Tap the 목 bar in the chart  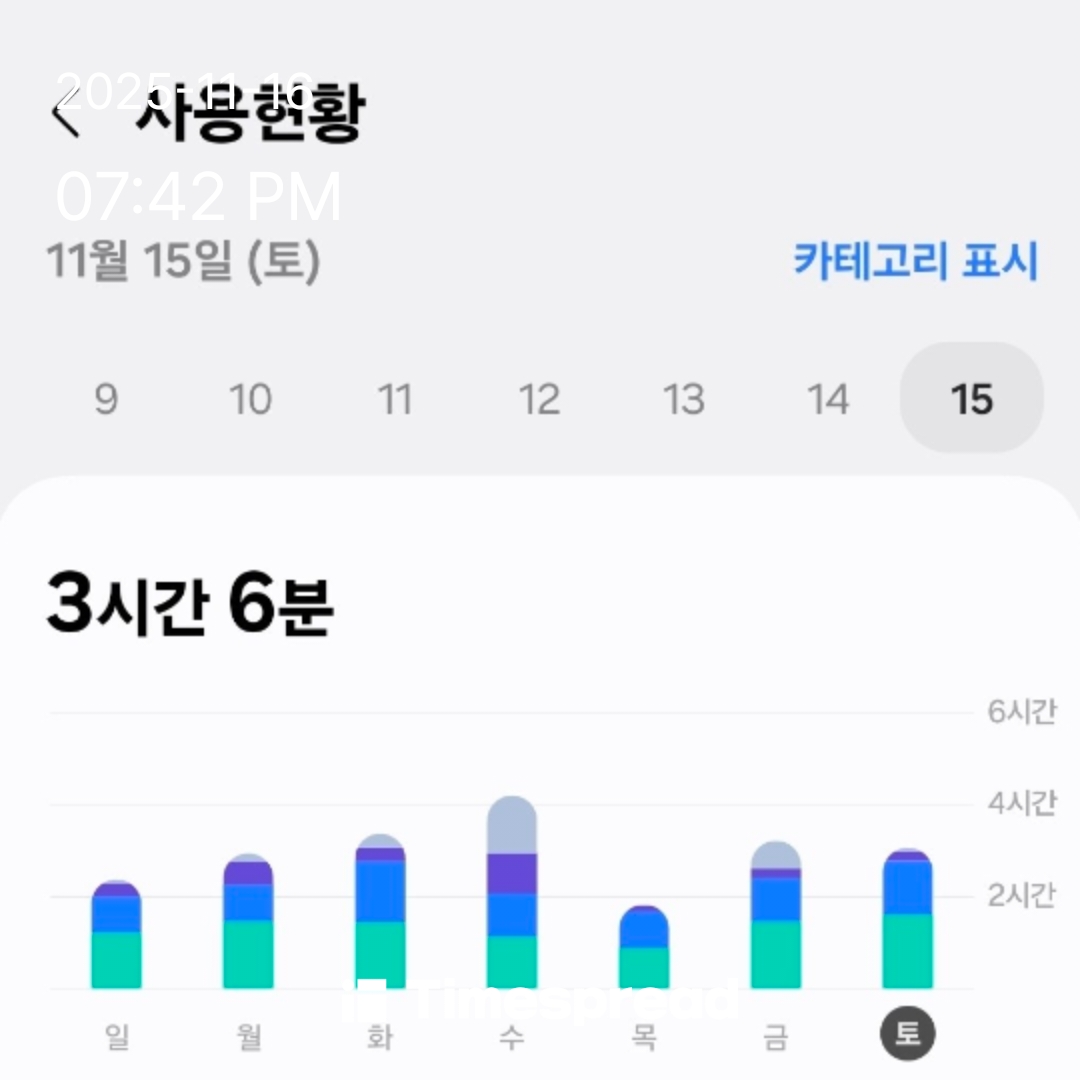tap(644, 948)
